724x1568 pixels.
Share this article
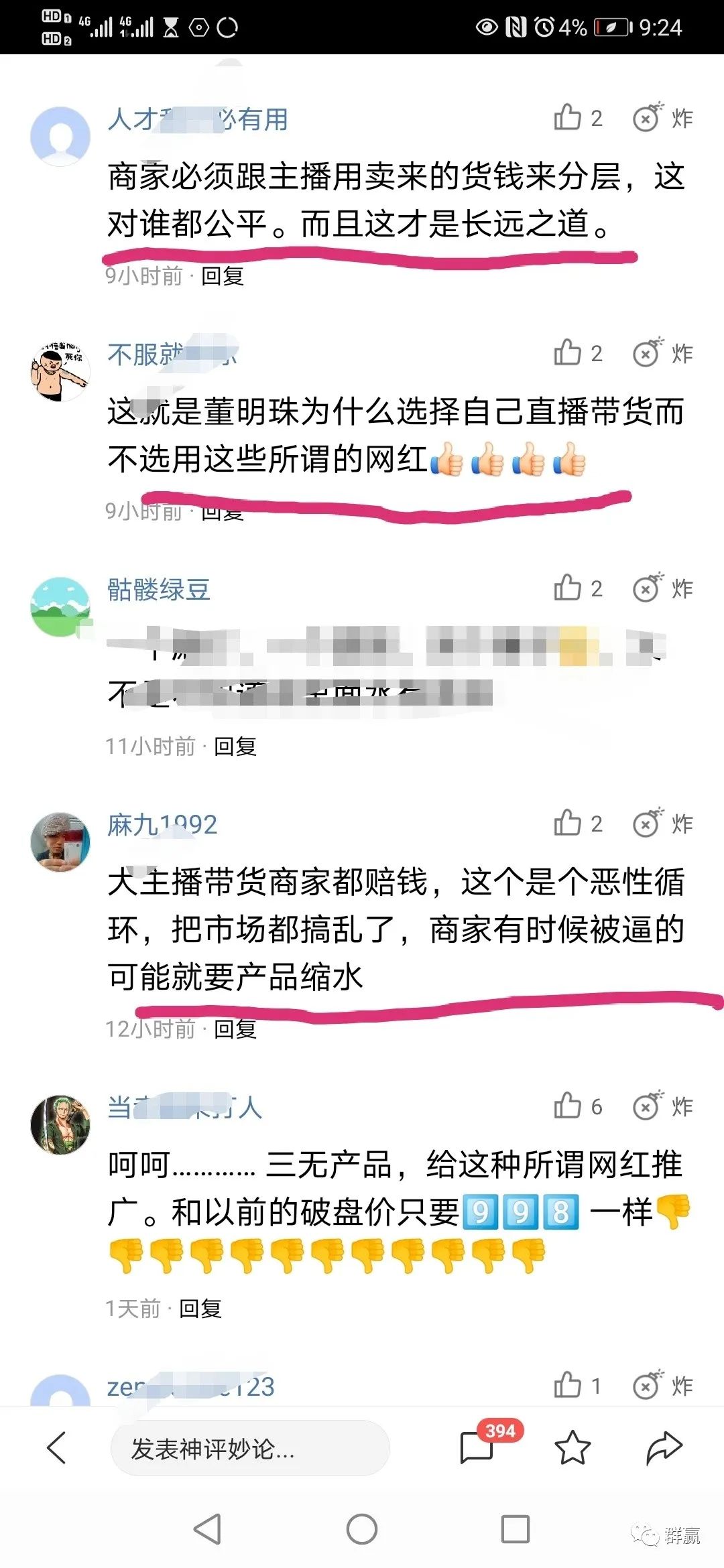tap(664, 1447)
